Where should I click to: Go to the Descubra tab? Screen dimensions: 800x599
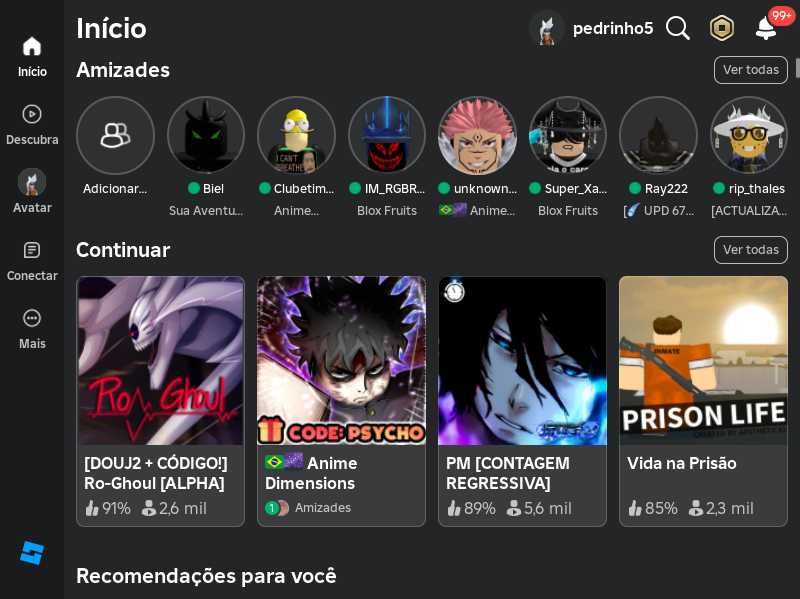coord(32,125)
